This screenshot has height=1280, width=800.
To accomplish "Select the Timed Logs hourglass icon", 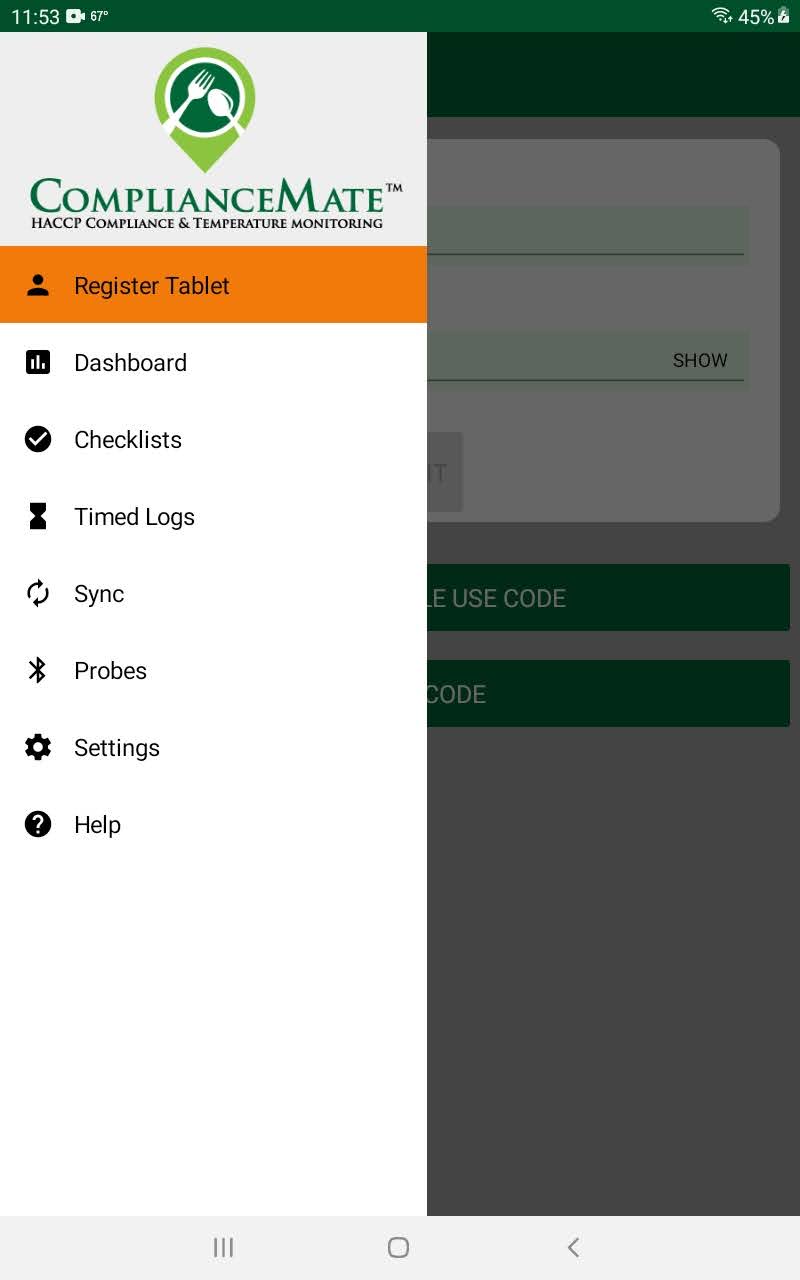I will tap(38, 516).
